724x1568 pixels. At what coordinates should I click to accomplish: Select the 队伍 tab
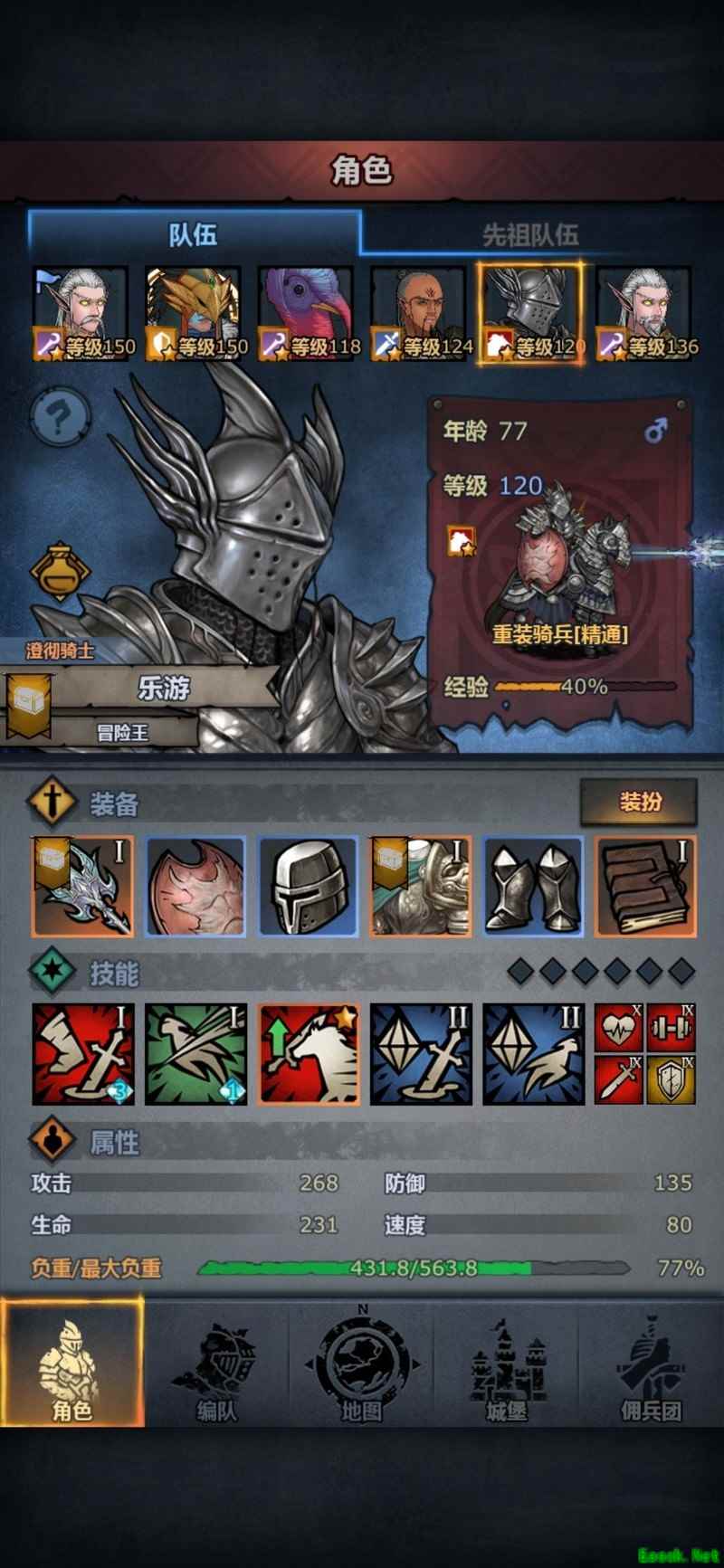coord(193,235)
